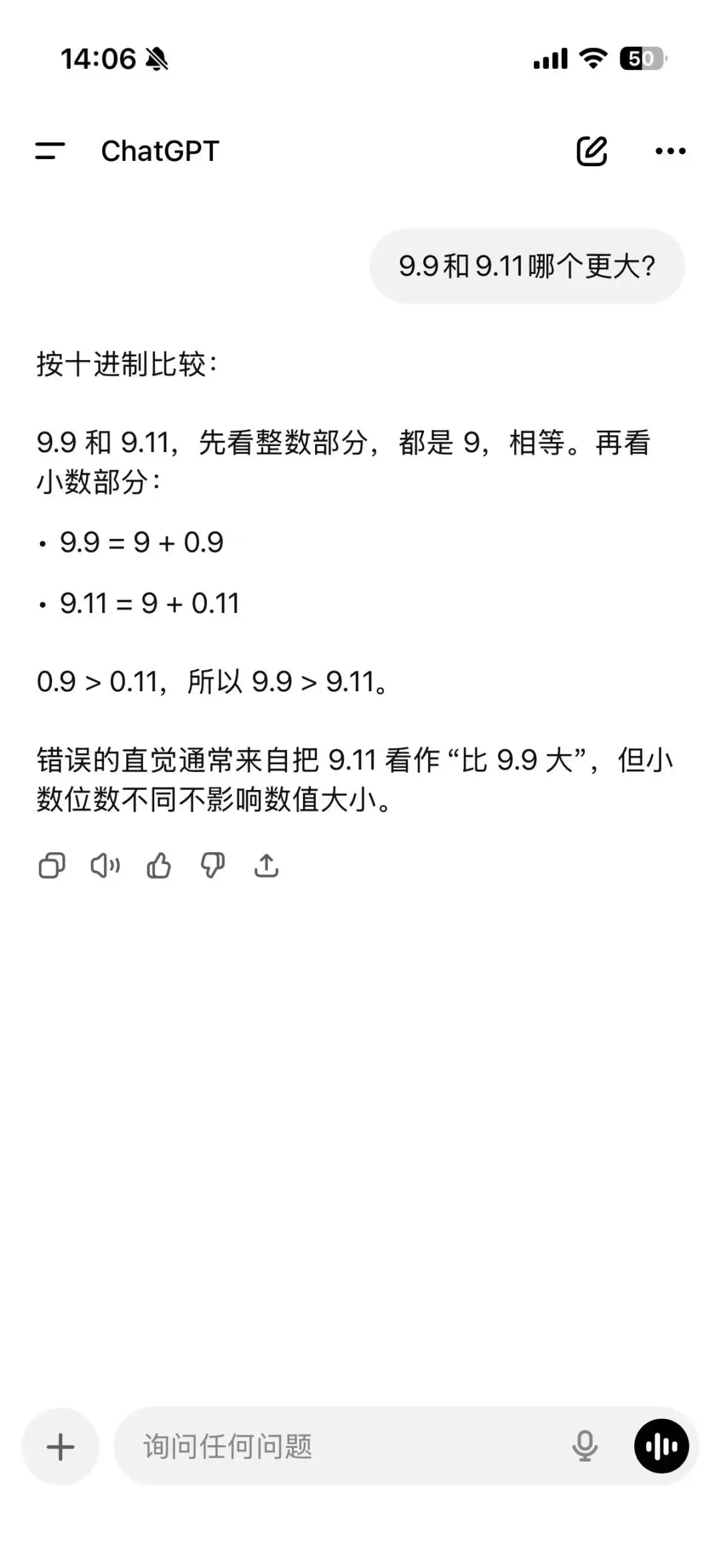
Task: Give the response a thumbs down
Action: click(x=213, y=865)
